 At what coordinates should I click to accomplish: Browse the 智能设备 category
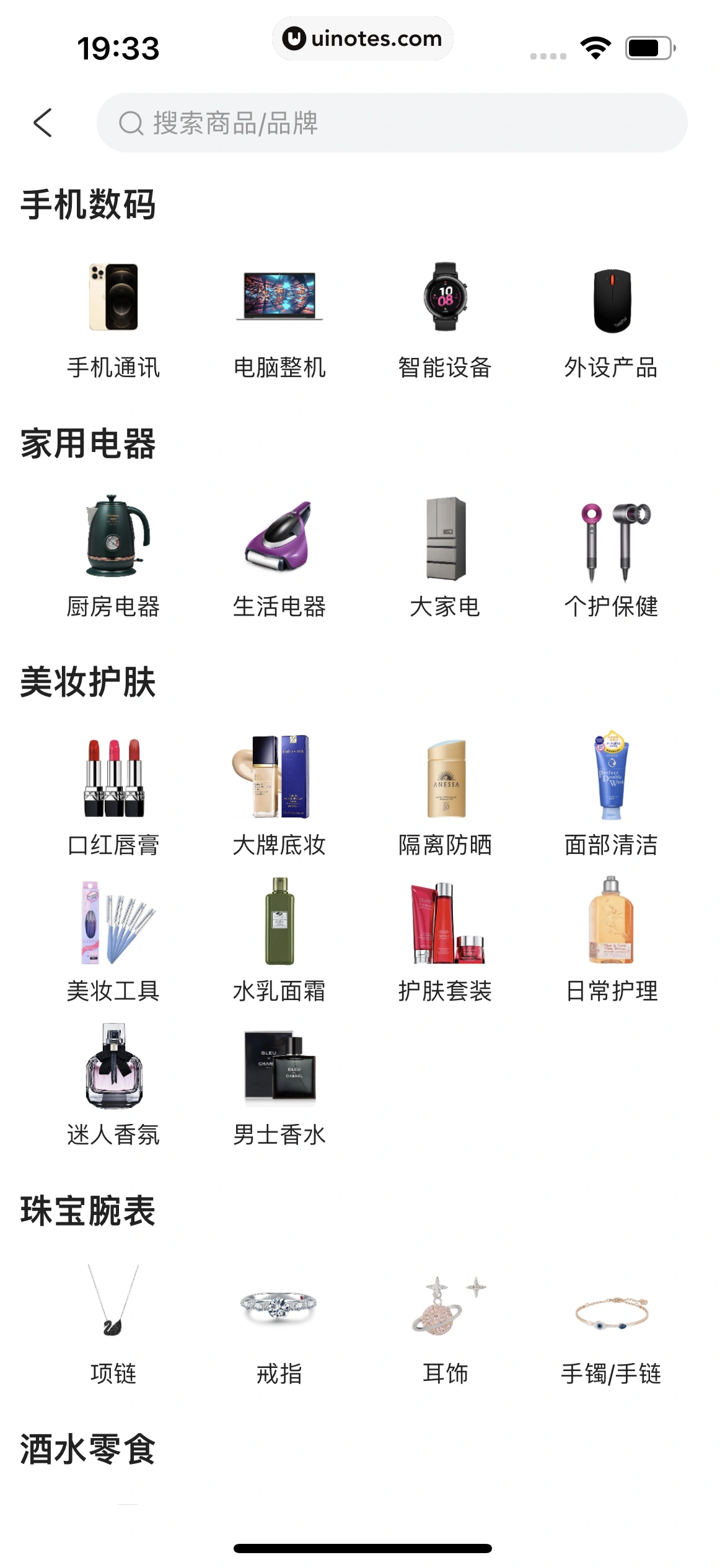445,320
